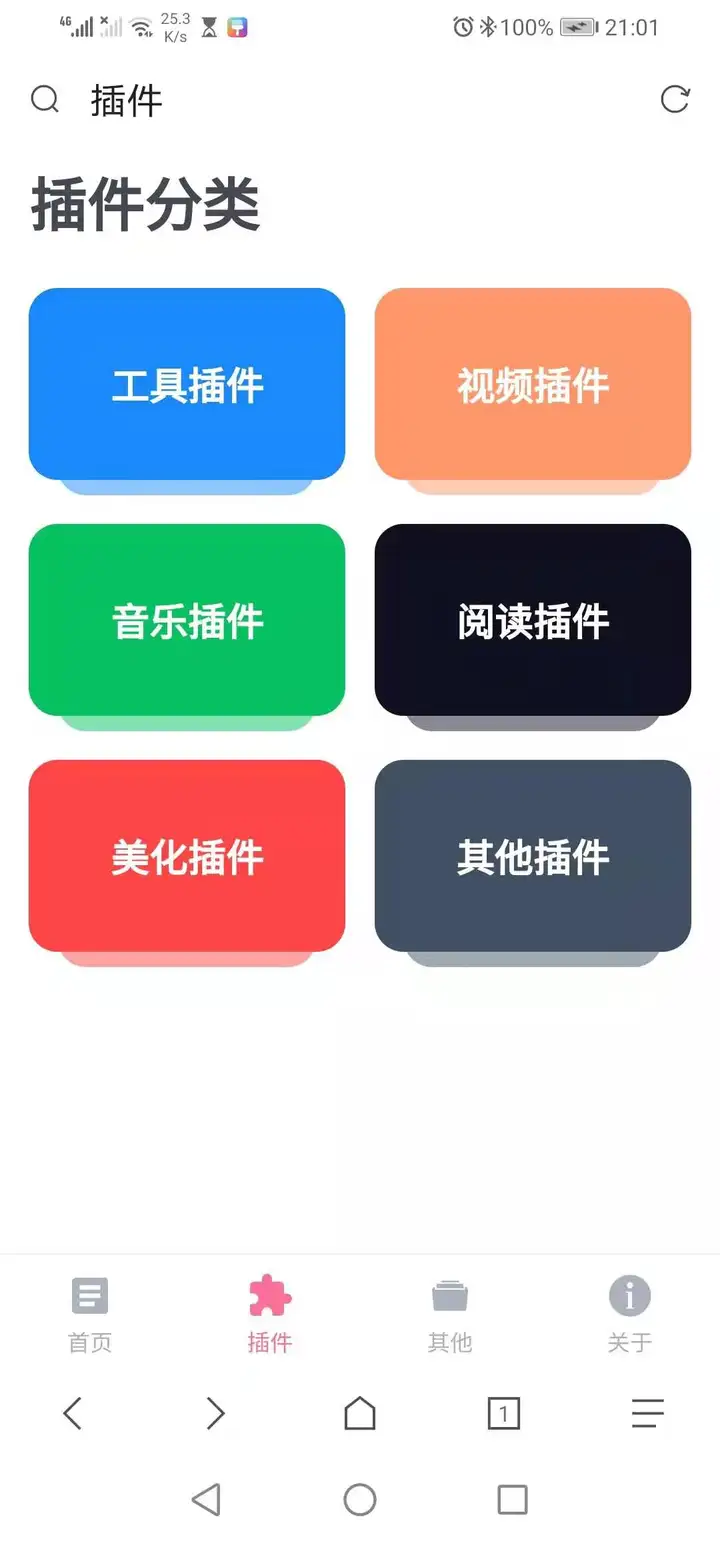Tap the system recent apps button

point(512,1499)
